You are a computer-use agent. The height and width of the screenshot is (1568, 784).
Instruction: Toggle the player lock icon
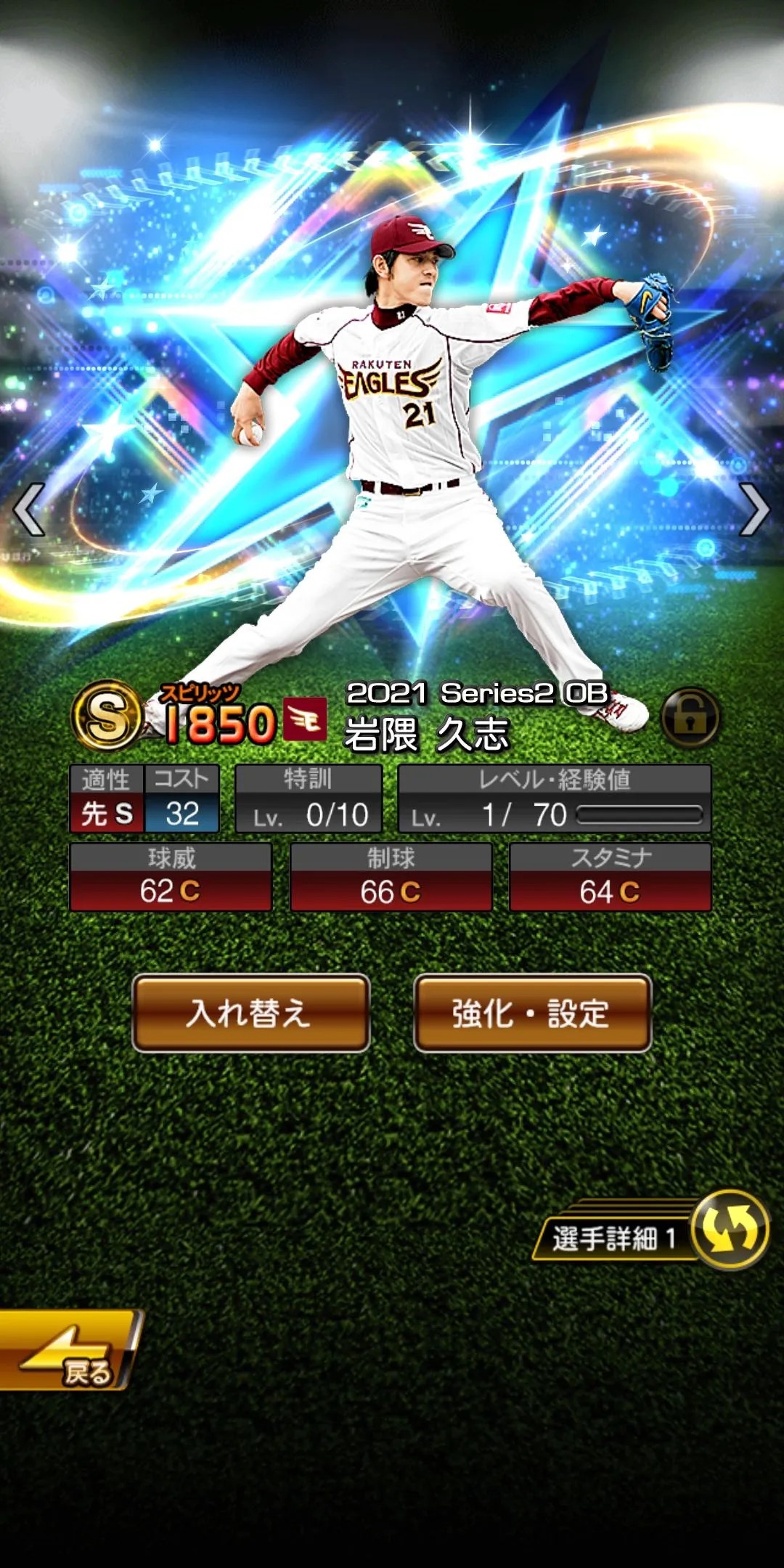click(x=690, y=717)
